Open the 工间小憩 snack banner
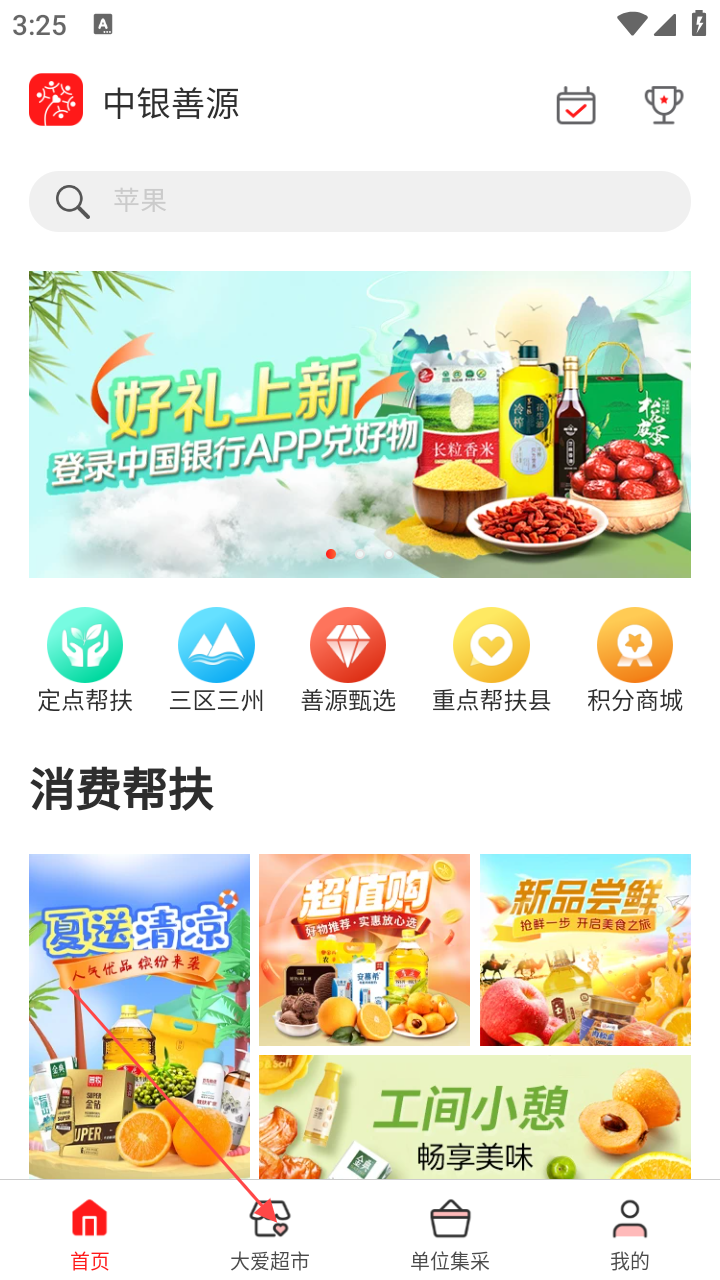Image resolution: width=720 pixels, height=1280 pixels. (x=475, y=1117)
